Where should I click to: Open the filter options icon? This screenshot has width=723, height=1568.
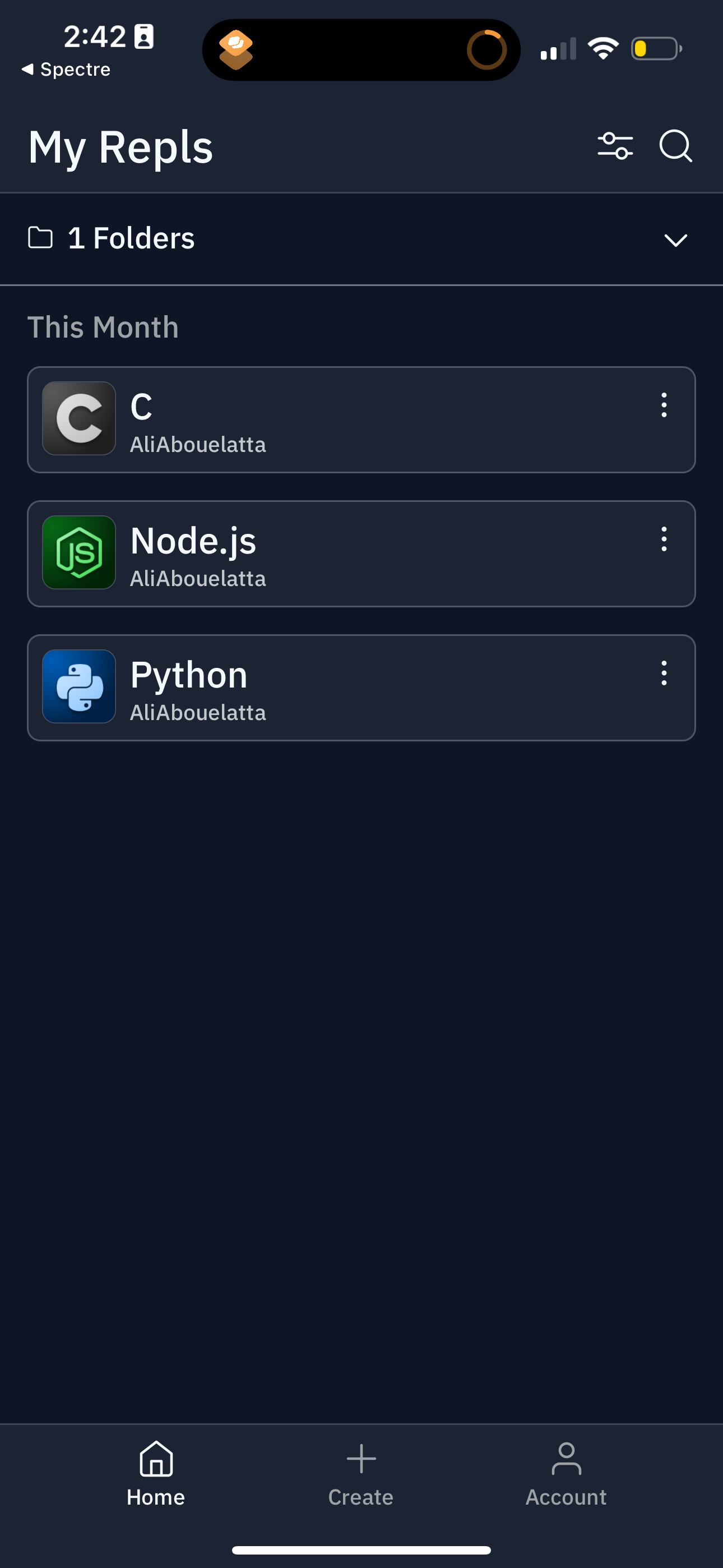(615, 146)
